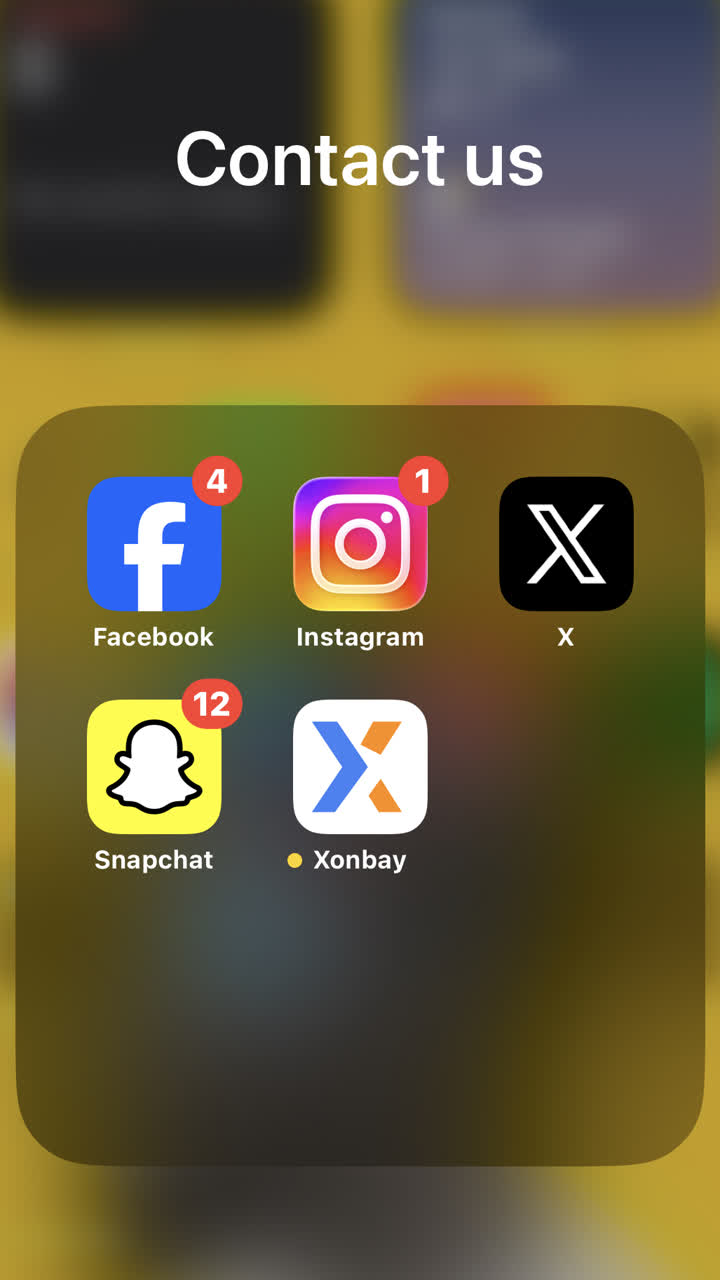The width and height of the screenshot is (720, 1280).
Task: Launch Instagram from the folder
Action: [360, 544]
